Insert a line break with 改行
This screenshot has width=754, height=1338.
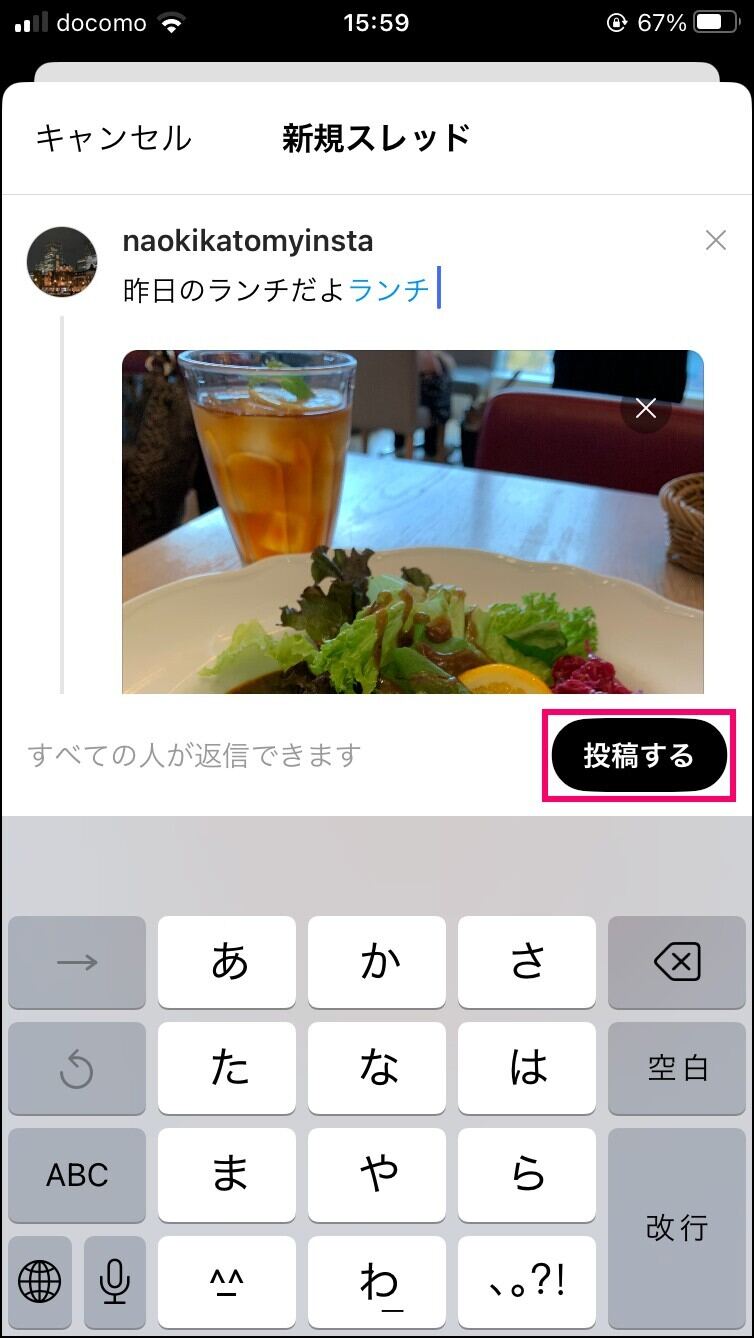click(x=677, y=1228)
